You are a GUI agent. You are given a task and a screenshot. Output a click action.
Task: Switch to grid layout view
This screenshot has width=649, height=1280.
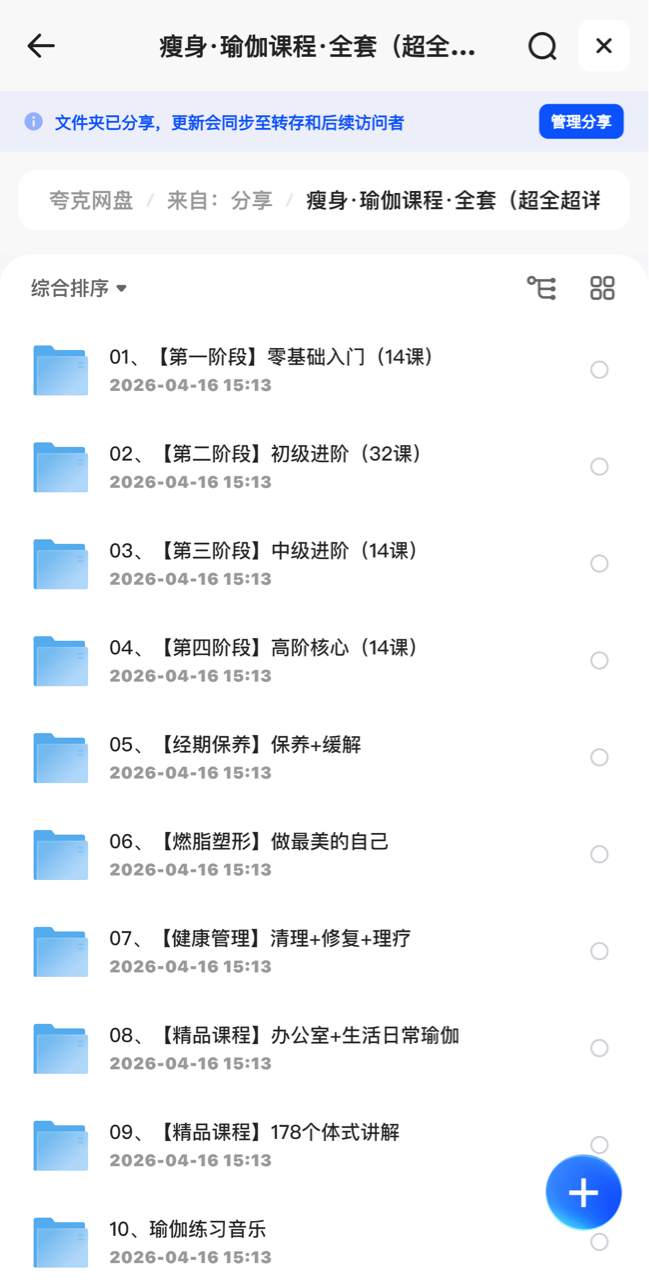pyautogui.click(x=602, y=288)
